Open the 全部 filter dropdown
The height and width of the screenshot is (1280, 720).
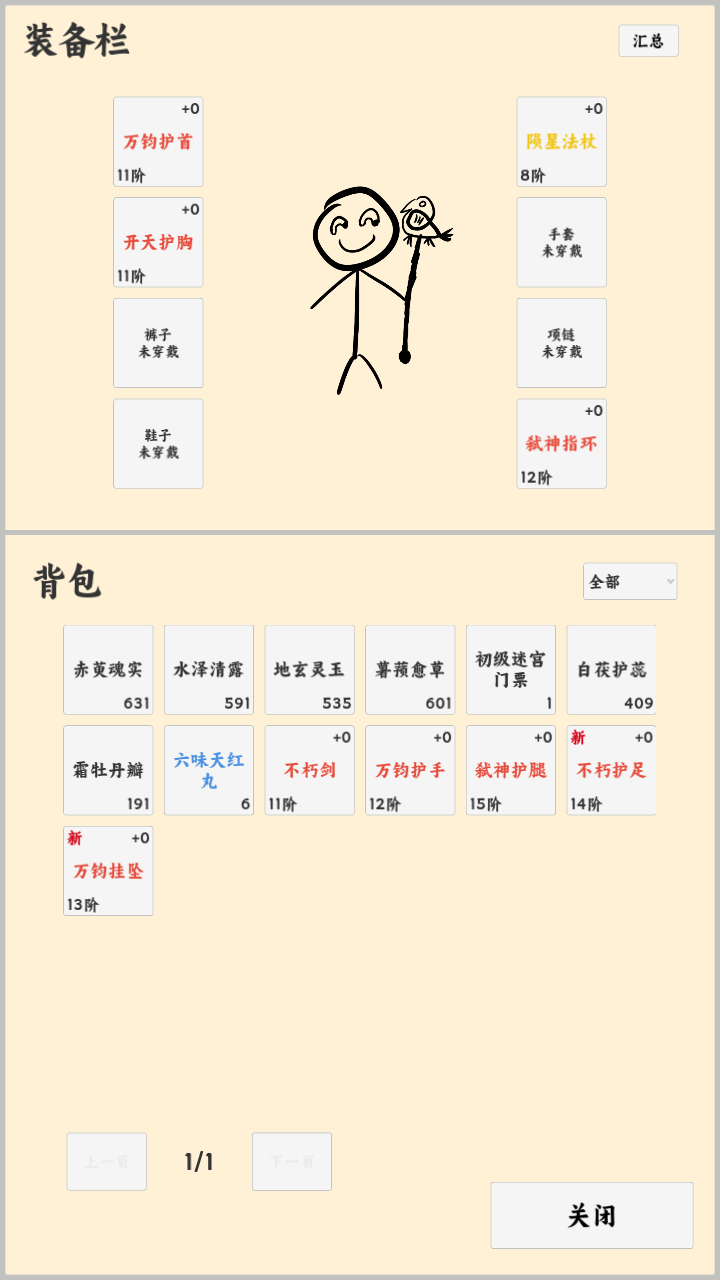tap(630, 581)
